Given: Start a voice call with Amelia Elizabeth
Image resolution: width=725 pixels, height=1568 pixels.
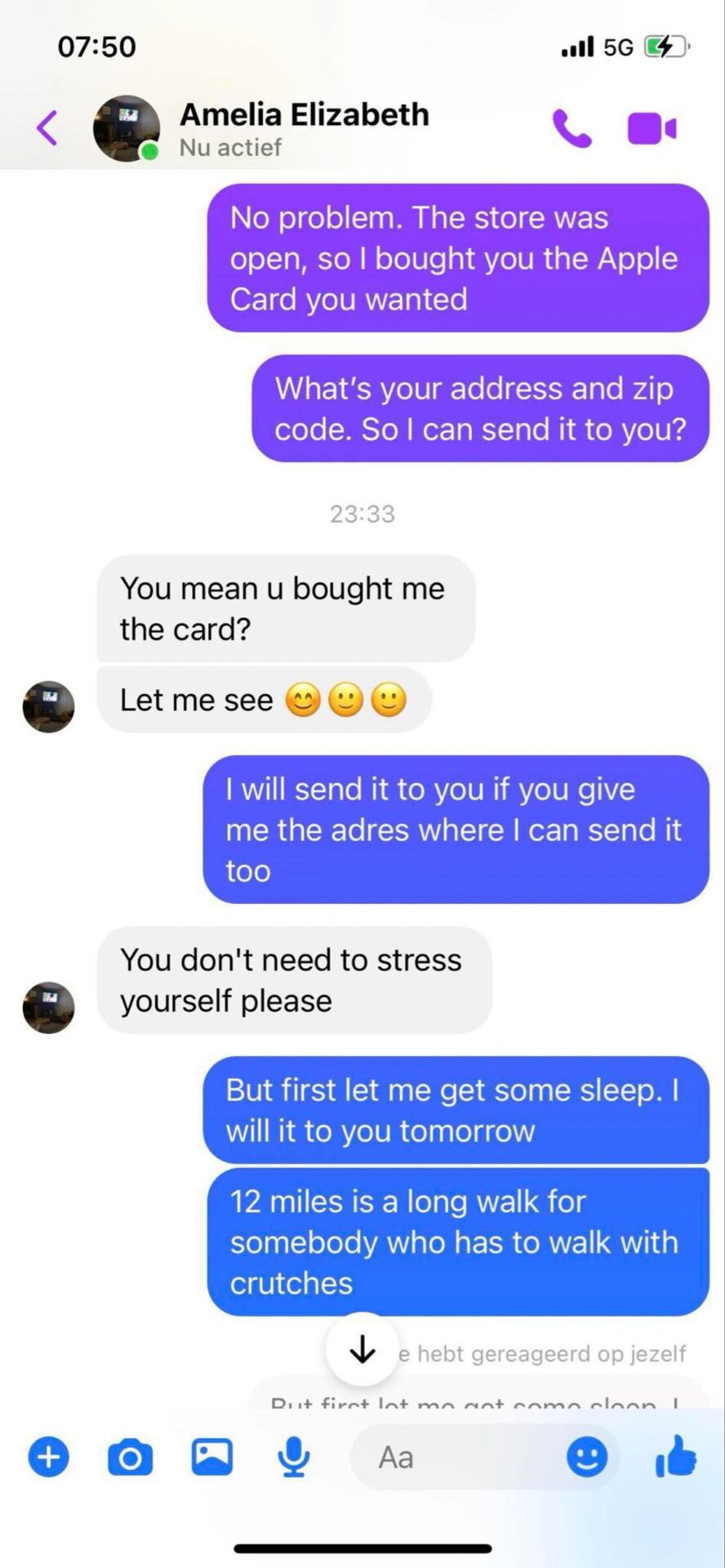Looking at the screenshot, I should 572,128.
